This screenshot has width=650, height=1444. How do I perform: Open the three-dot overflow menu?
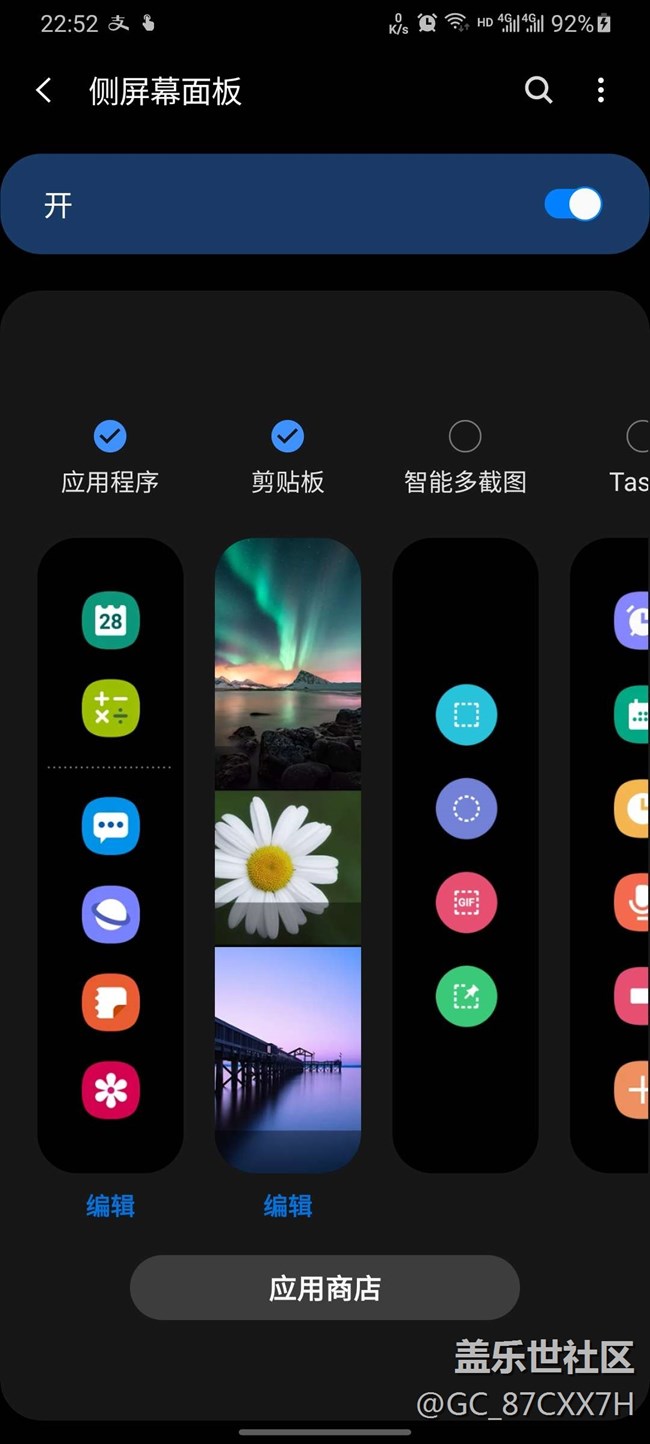click(x=600, y=91)
